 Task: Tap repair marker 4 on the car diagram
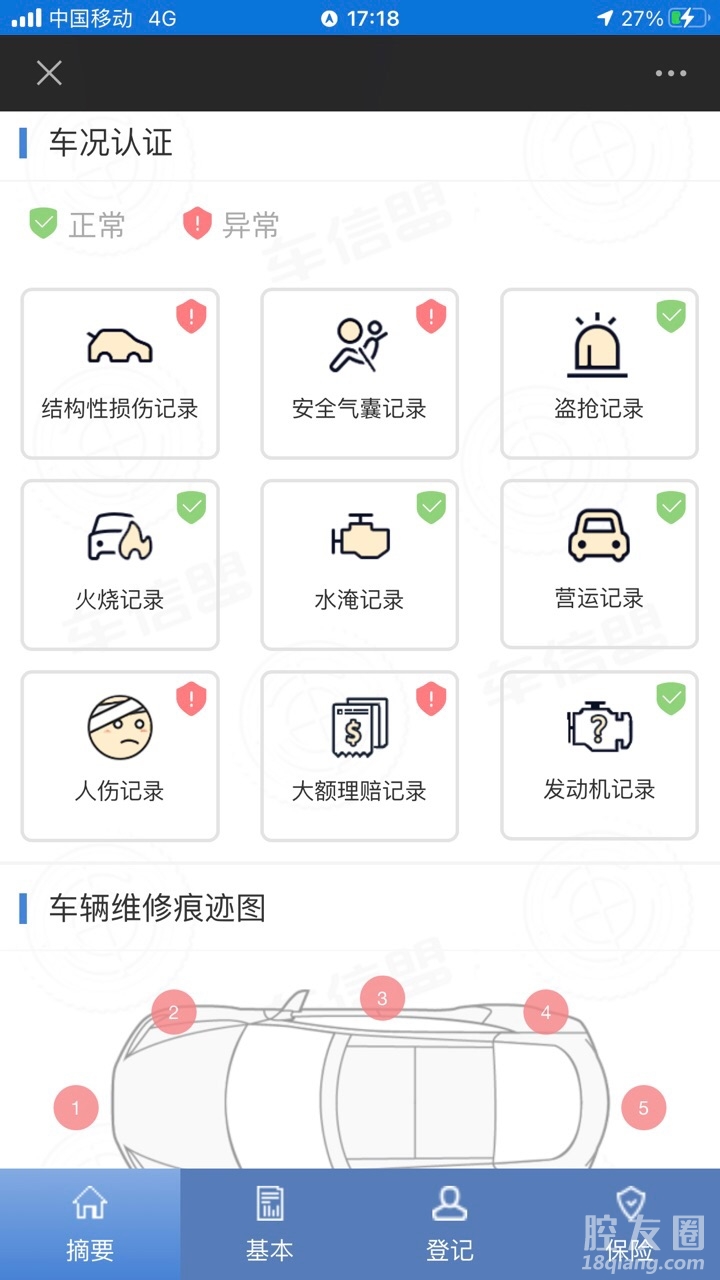coord(546,1012)
